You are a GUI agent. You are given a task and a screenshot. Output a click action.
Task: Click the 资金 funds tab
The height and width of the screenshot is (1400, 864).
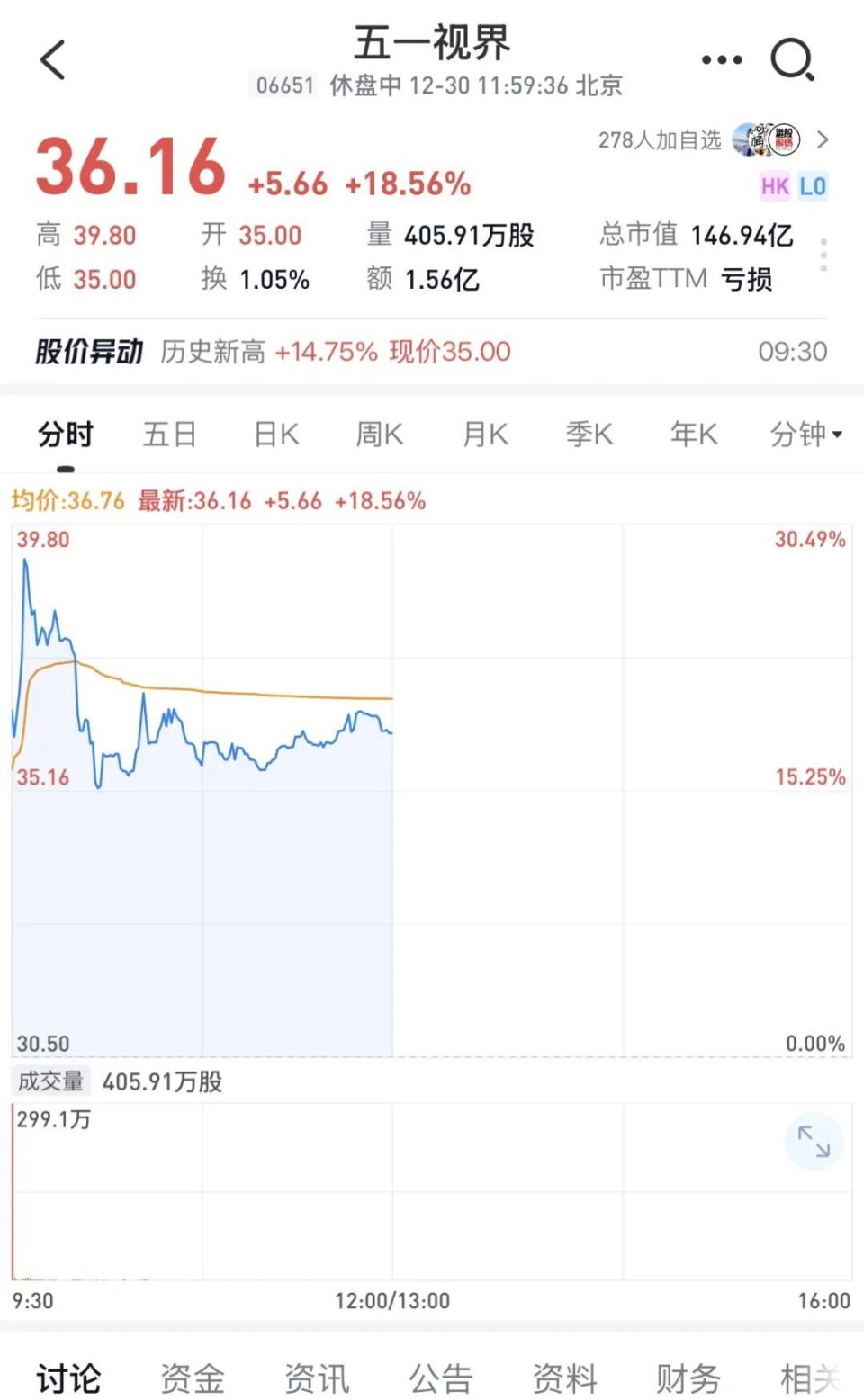(x=192, y=1375)
